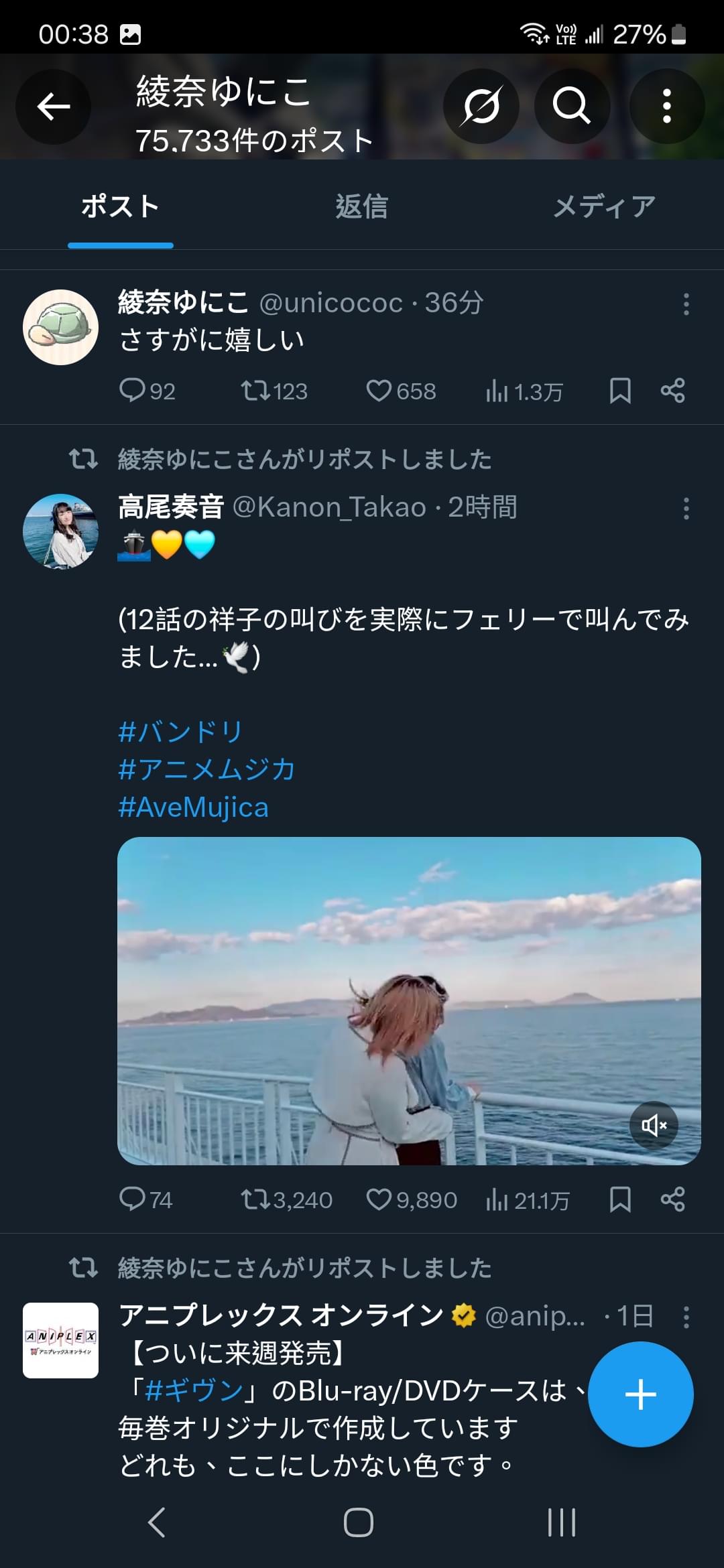
Task: Go back using the top-left arrow
Action: (54, 107)
